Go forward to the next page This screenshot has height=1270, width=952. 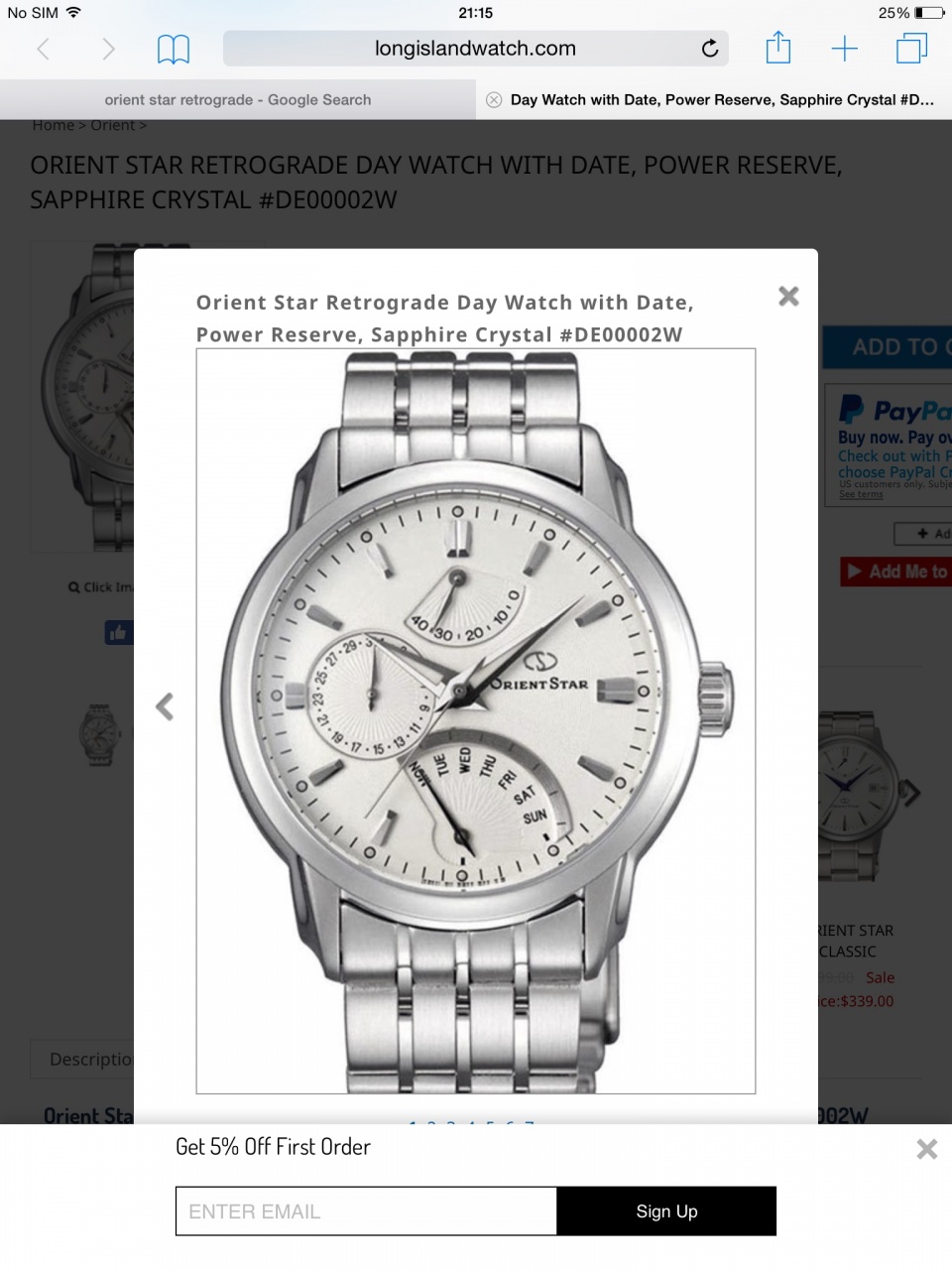[108, 49]
